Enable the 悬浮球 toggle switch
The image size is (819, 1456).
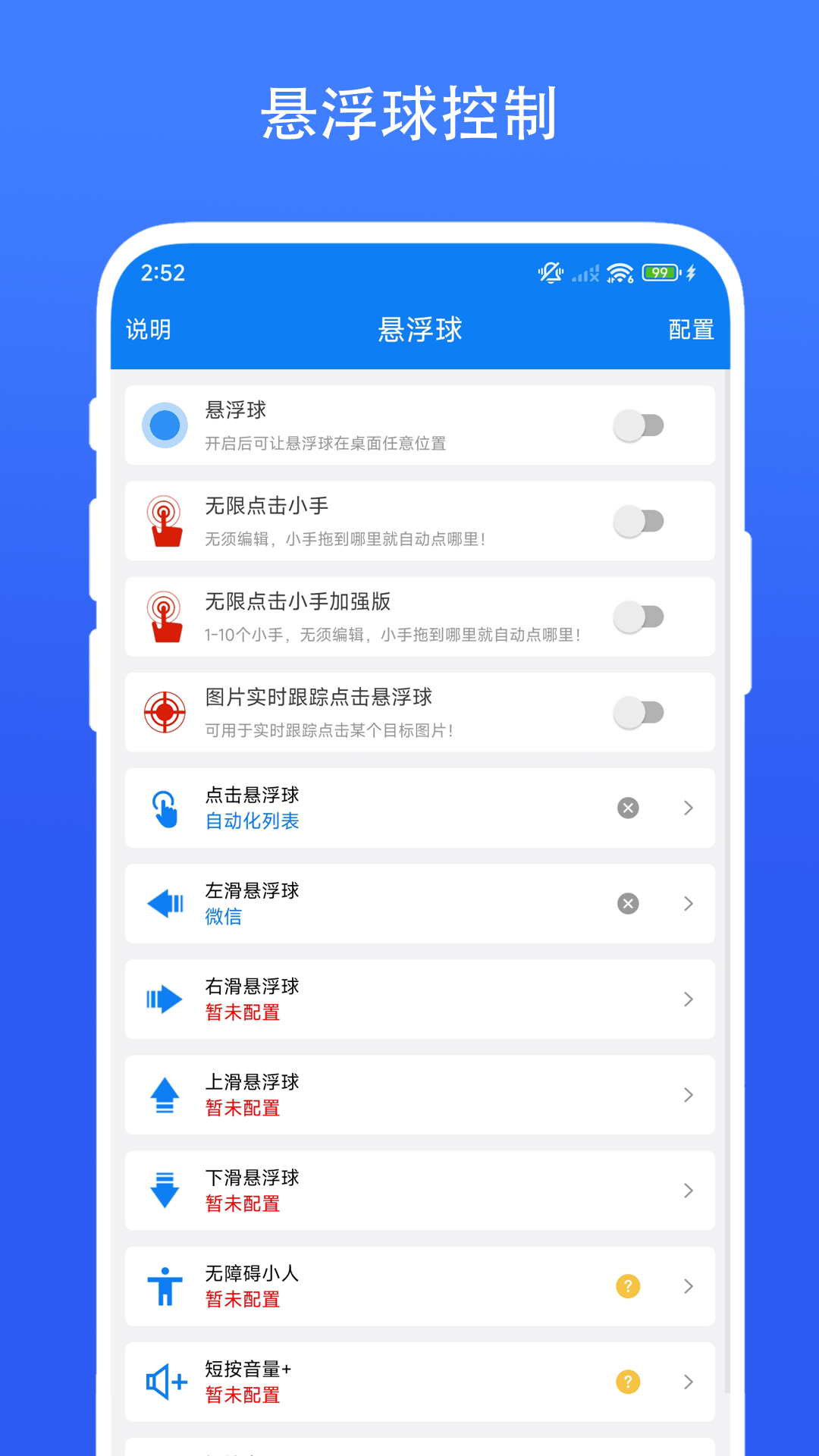pos(639,425)
